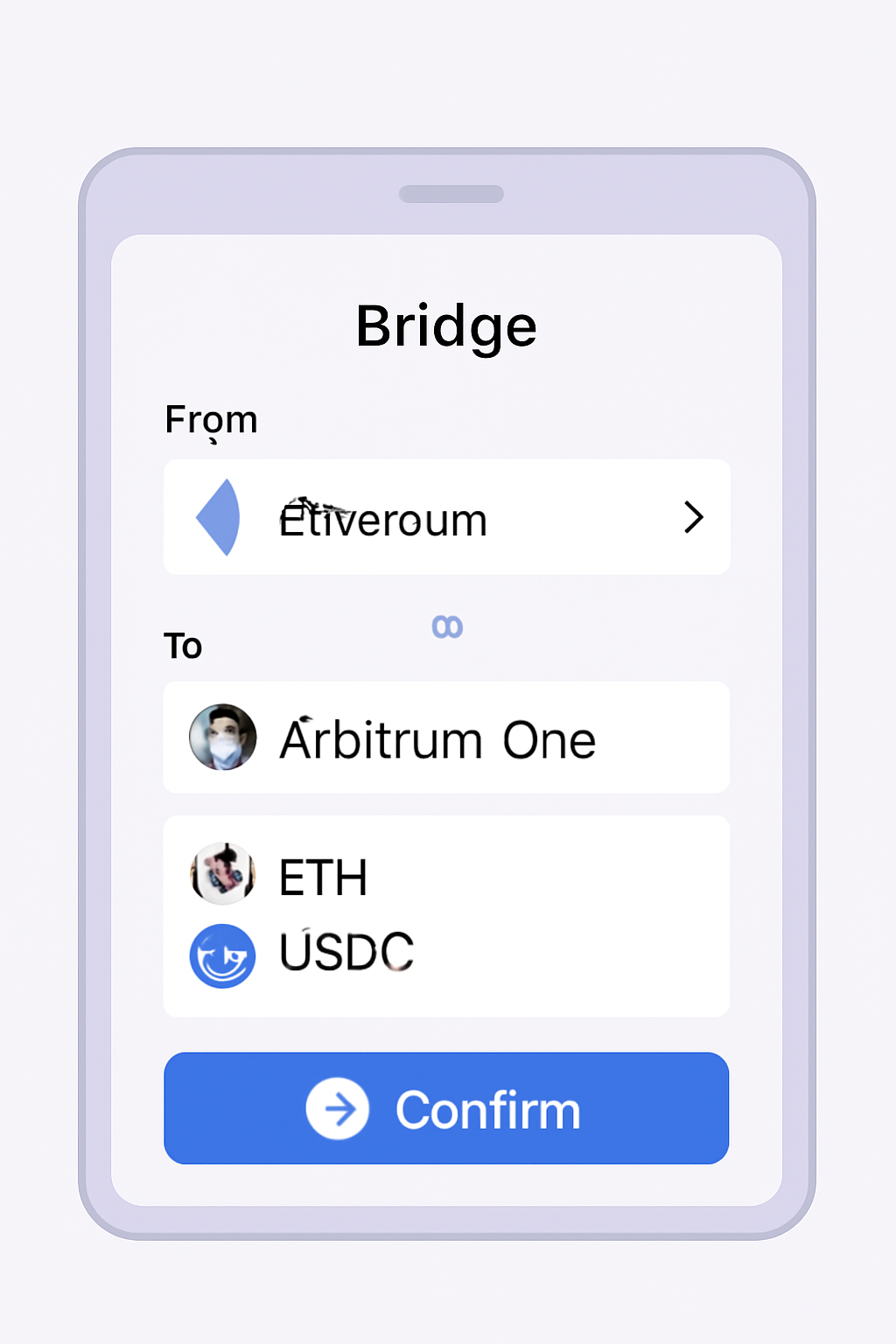The width and height of the screenshot is (896, 1344).
Task: Click the Arbitrum One network icon
Action: click(222, 737)
